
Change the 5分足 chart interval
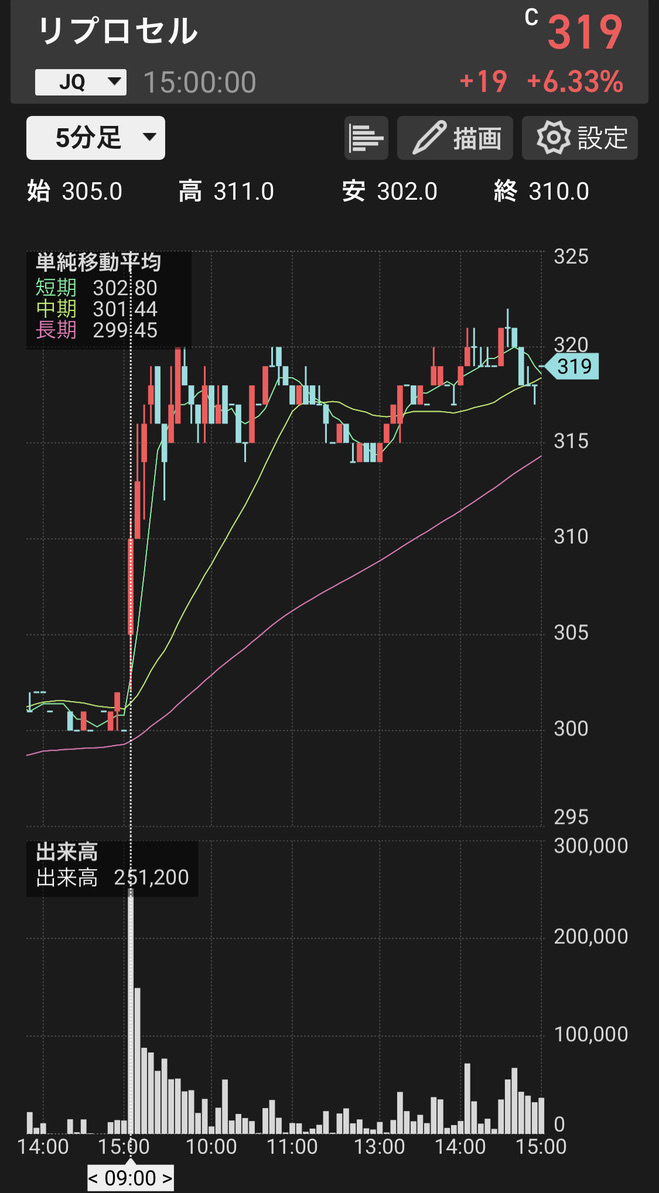pos(96,138)
